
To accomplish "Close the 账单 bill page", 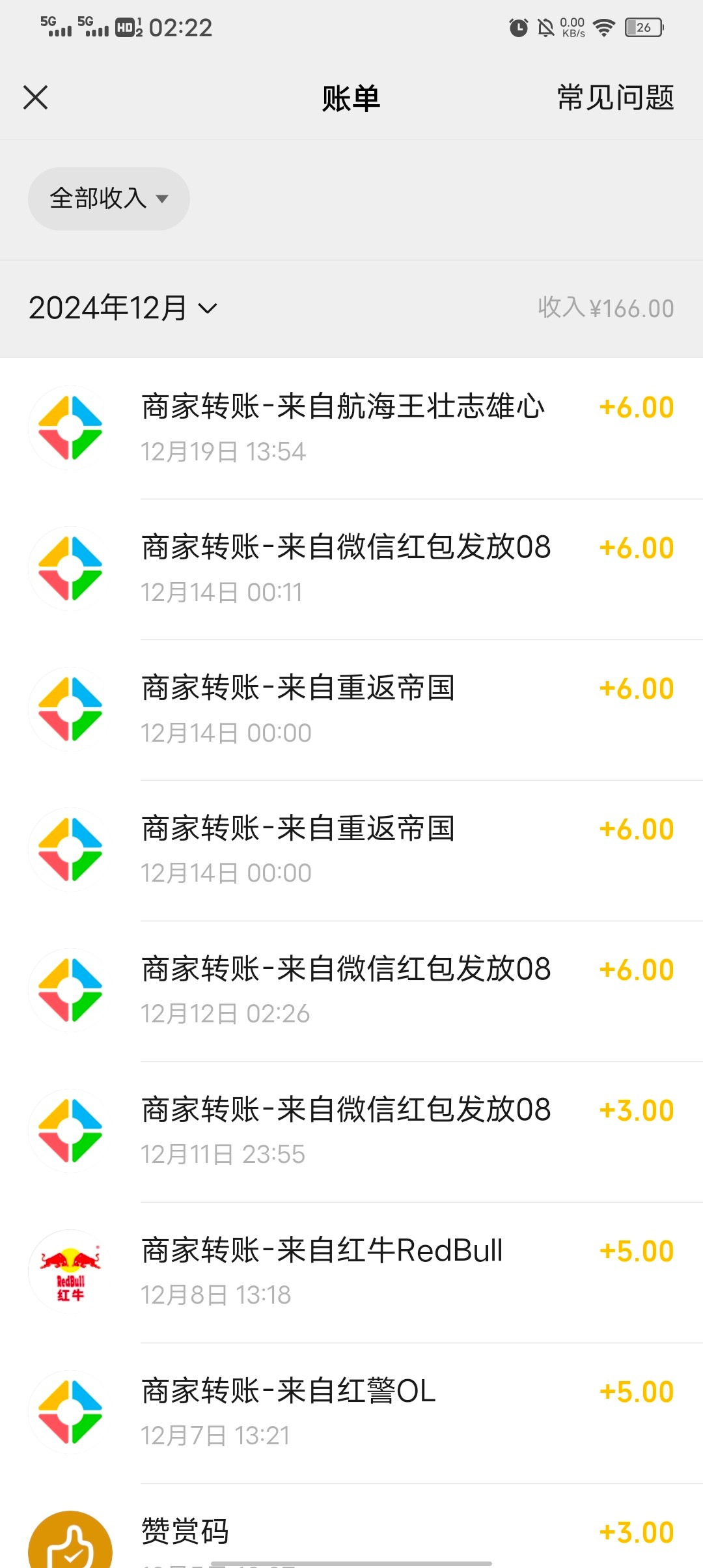I will (36, 98).
